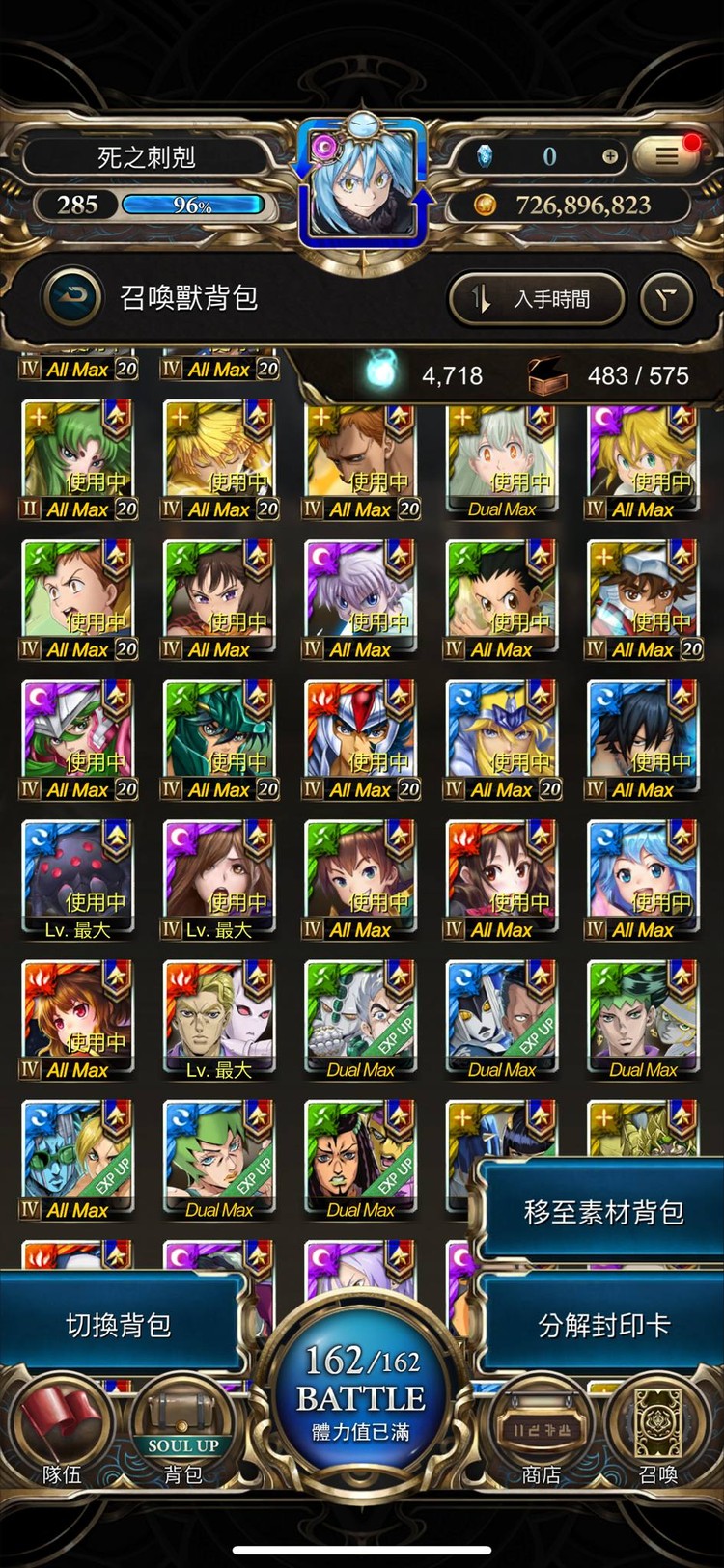Add diamonds with the plus button

click(x=610, y=156)
